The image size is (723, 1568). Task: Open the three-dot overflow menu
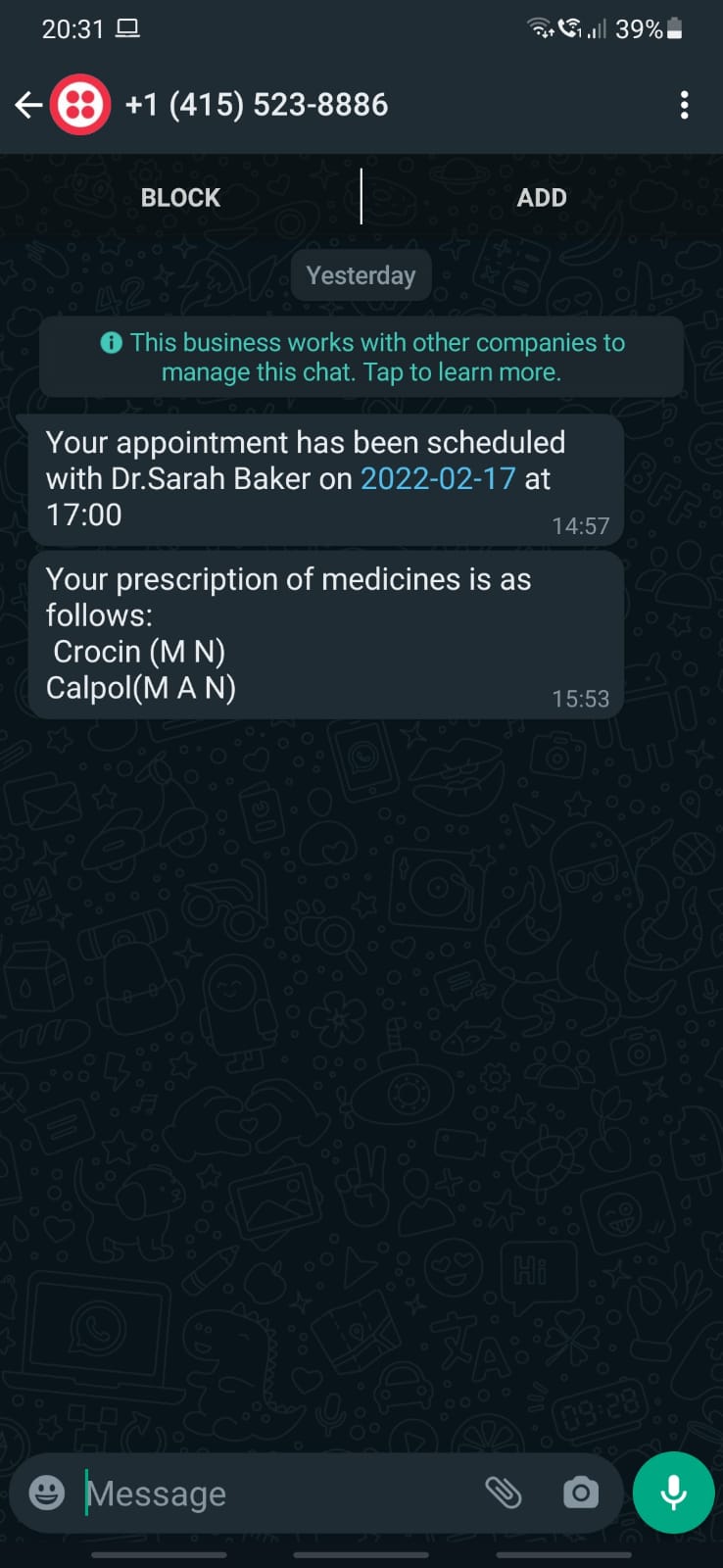684,105
